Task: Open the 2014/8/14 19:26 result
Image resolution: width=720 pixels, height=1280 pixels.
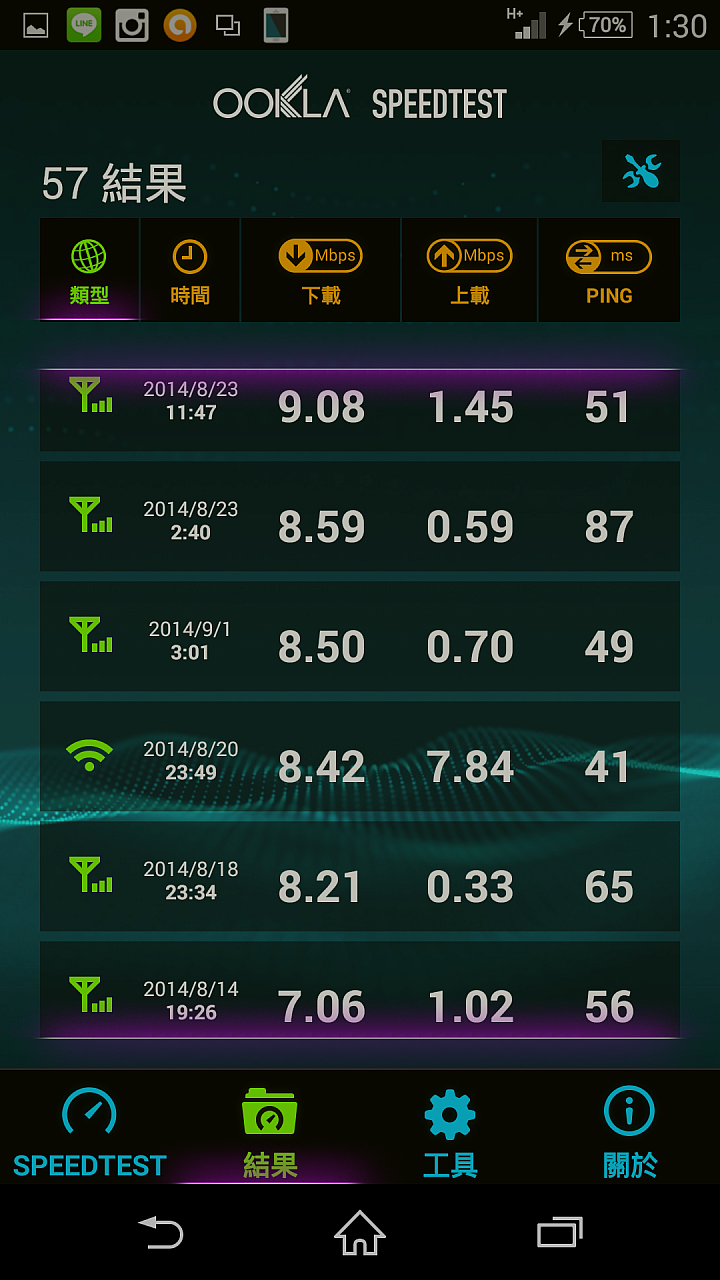Action: click(360, 989)
